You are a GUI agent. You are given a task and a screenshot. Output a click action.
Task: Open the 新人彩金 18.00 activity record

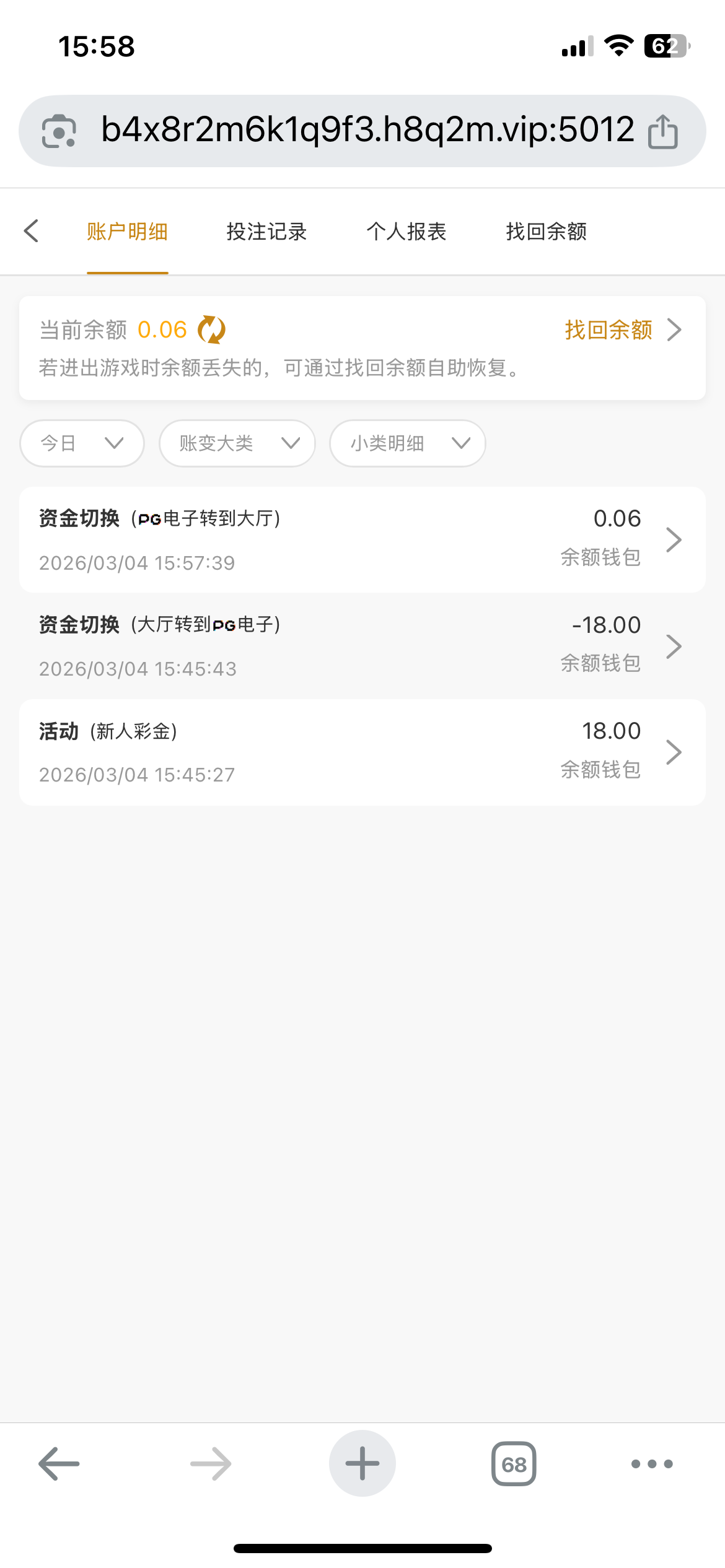[x=362, y=752]
